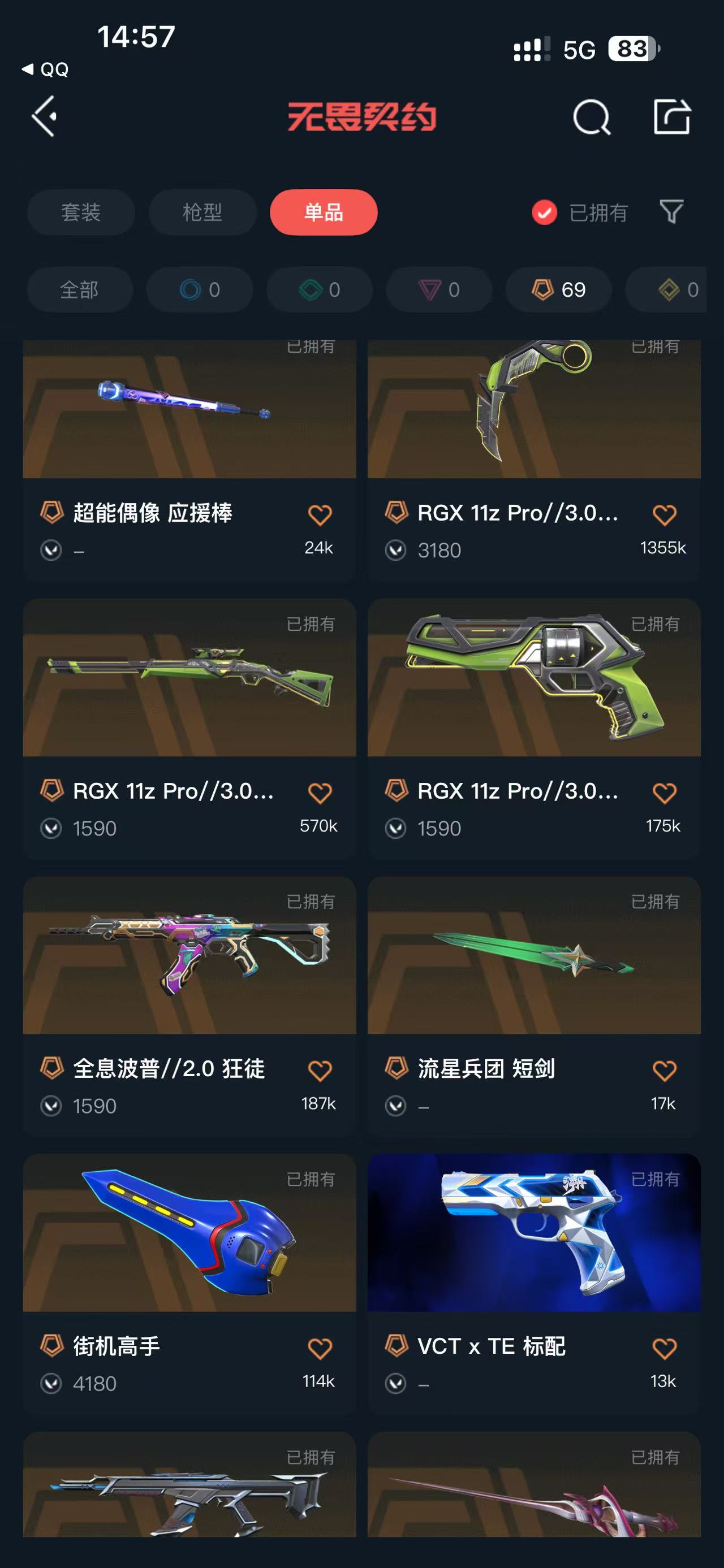Screen dimensions: 724x1568
Task: Switch to the 套装 tab
Action: click(80, 213)
